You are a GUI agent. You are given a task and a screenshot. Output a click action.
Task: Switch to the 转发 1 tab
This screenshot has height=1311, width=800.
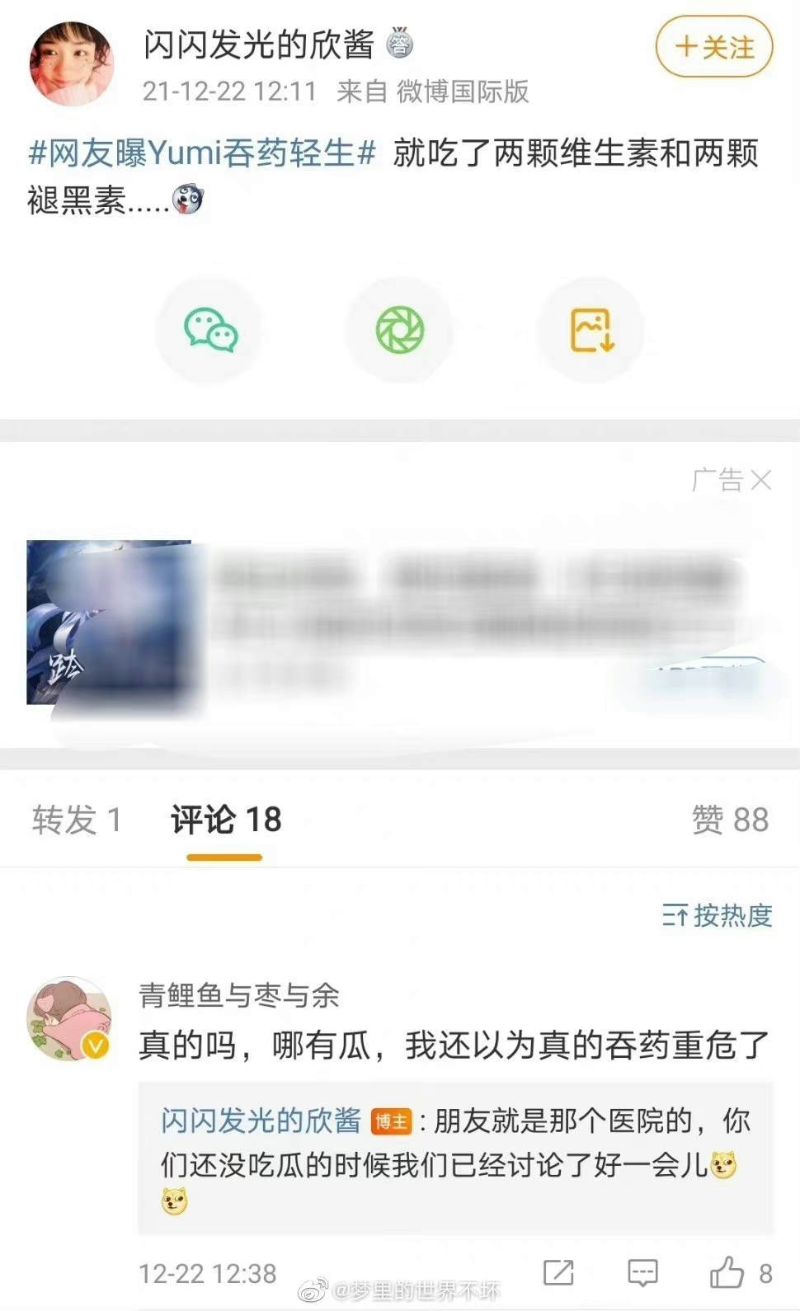pos(77,821)
